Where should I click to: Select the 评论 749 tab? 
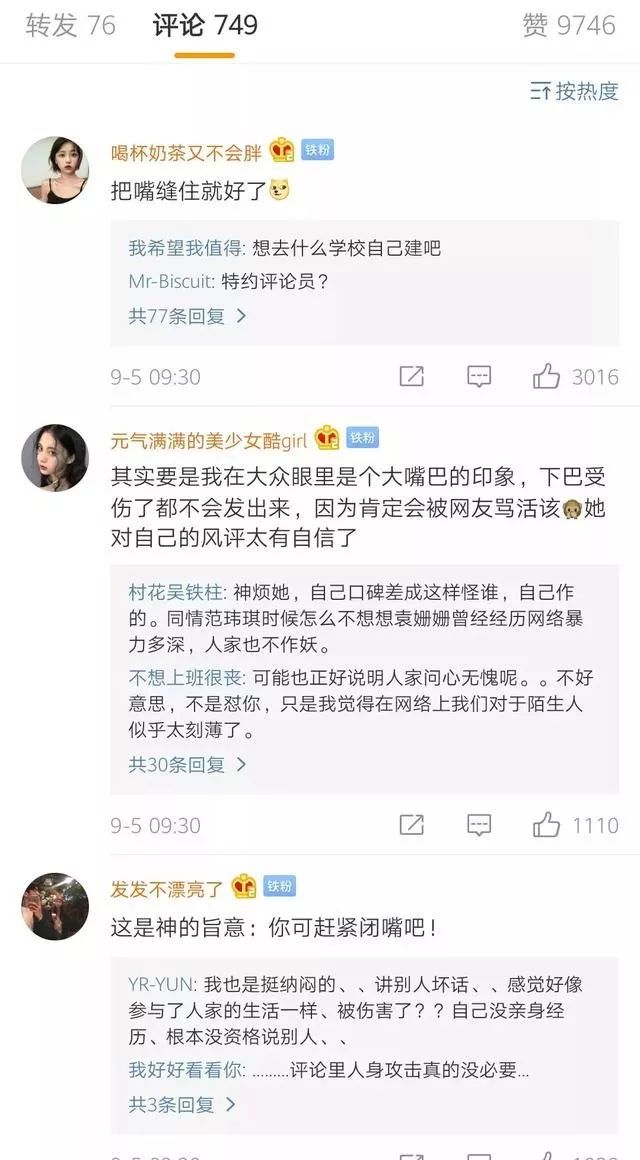click(x=205, y=25)
